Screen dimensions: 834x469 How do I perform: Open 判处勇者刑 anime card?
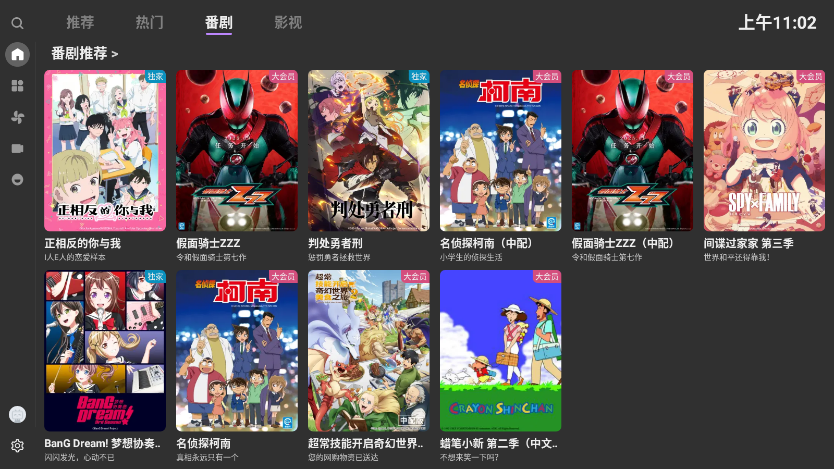(369, 150)
